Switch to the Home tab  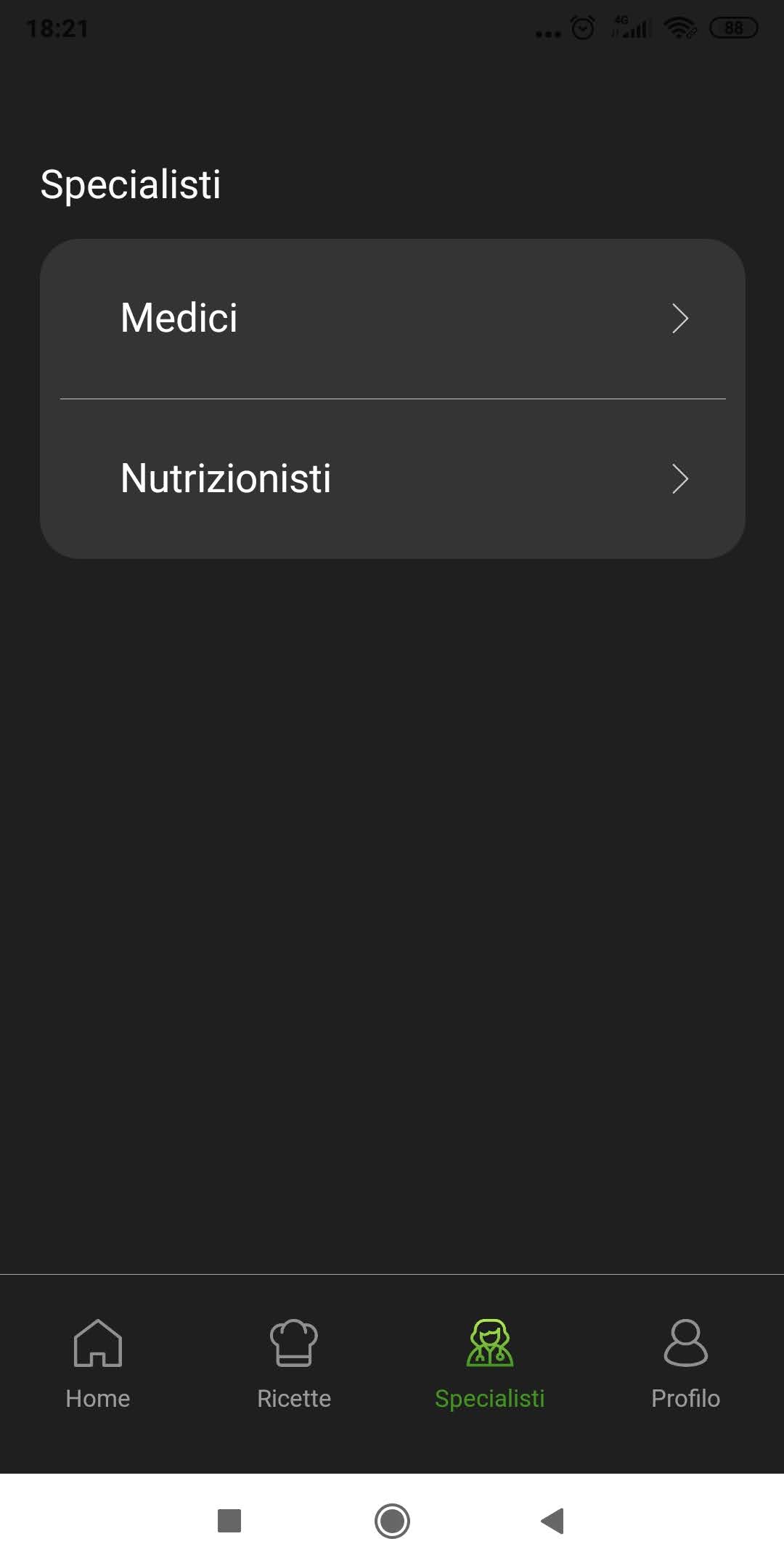coord(98,1364)
